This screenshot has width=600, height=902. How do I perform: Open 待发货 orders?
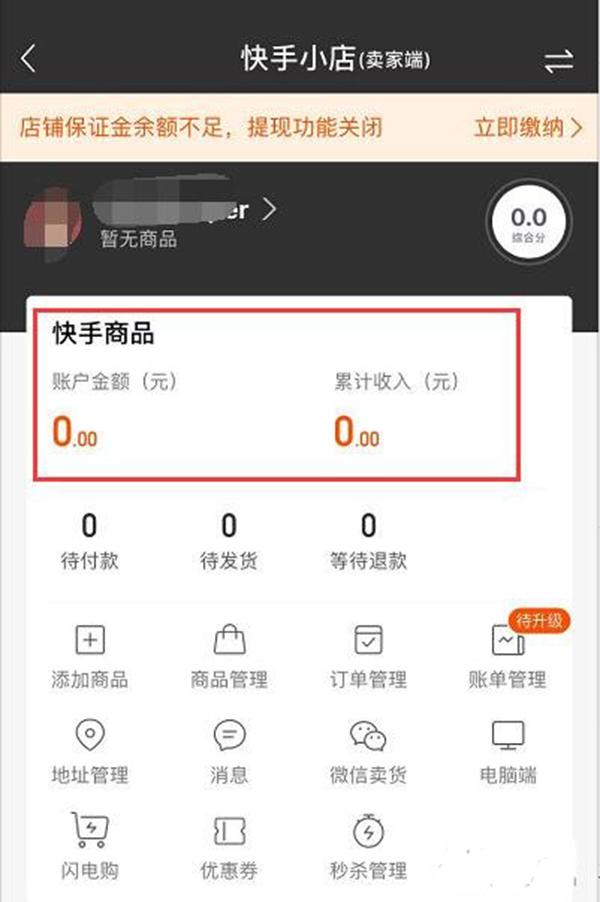pyautogui.click(x=229, y=541)
